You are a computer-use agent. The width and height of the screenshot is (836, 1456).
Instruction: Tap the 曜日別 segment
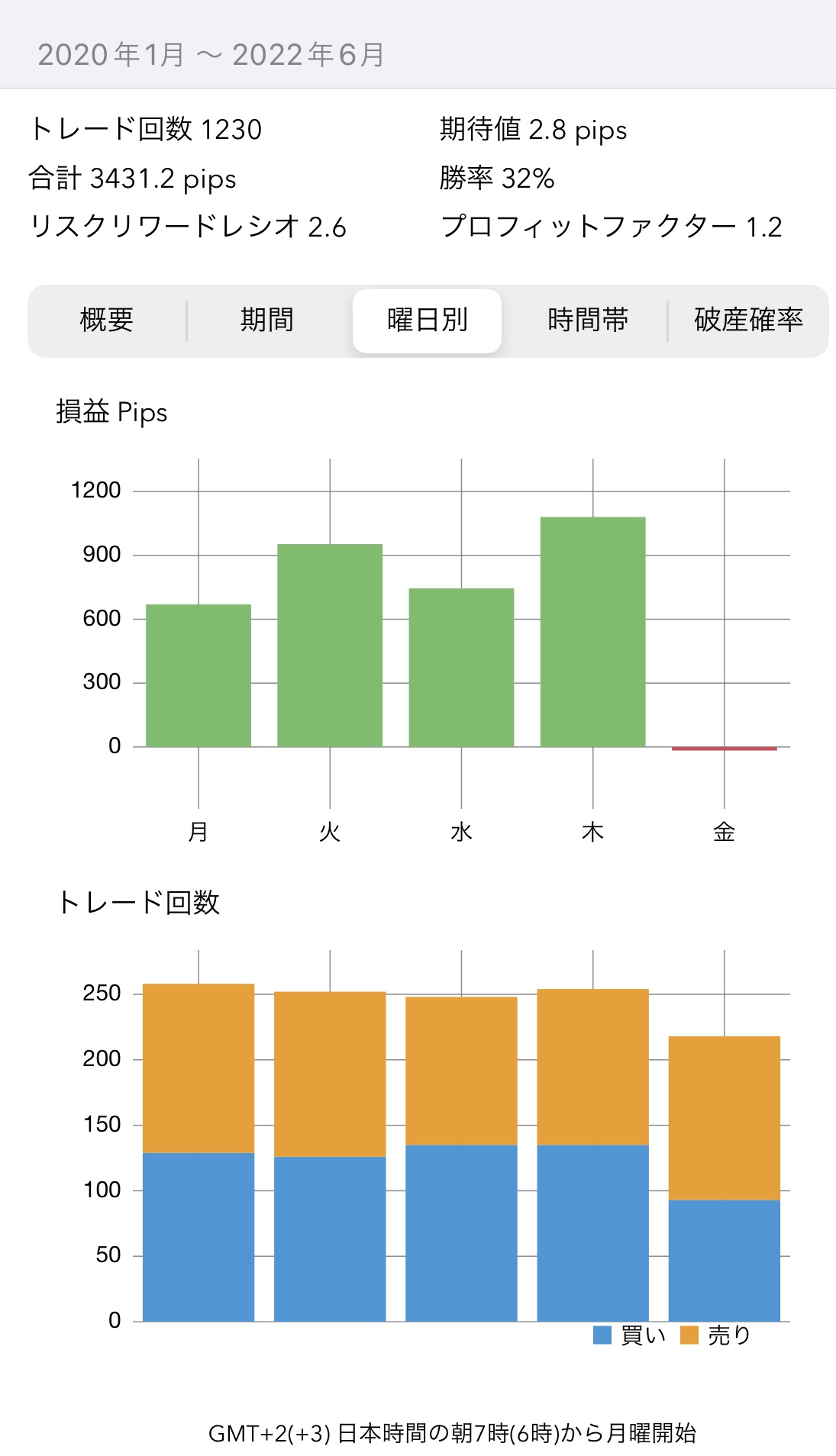427,321
